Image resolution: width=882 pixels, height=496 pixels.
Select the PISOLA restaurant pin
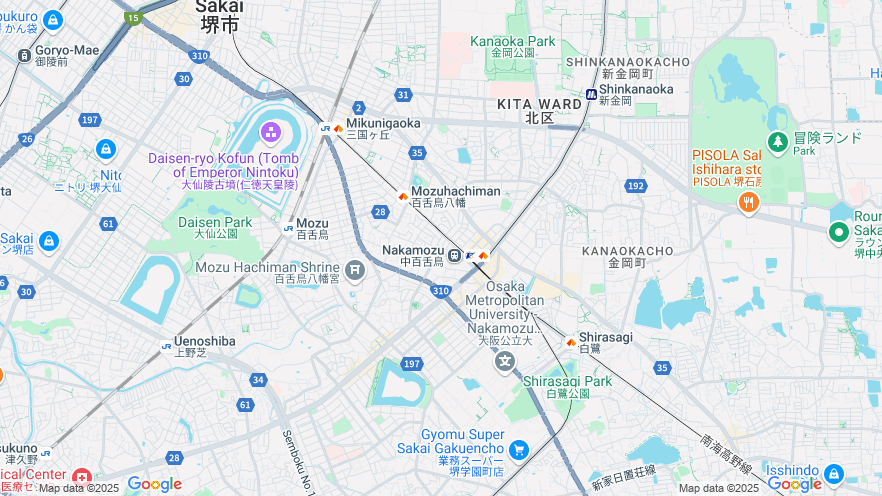748,203
